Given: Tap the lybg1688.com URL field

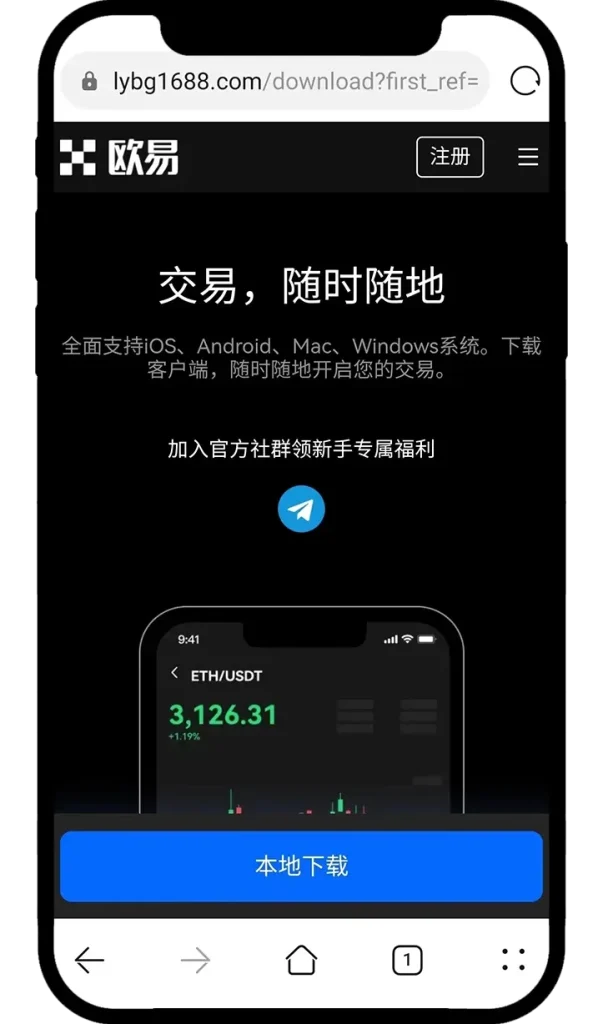Looking at the screenshot, I should (x=290, y=82).
